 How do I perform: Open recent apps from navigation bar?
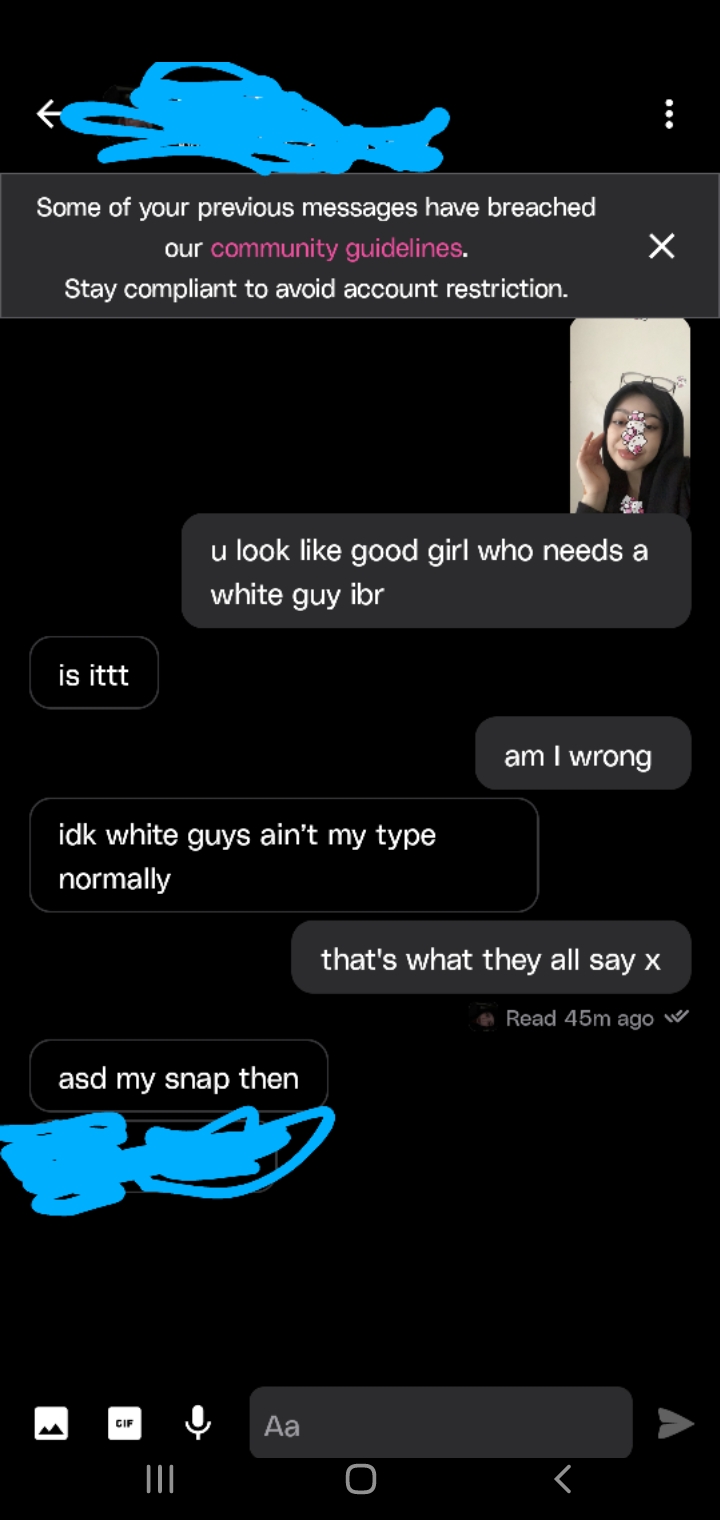pos(160,1479)
